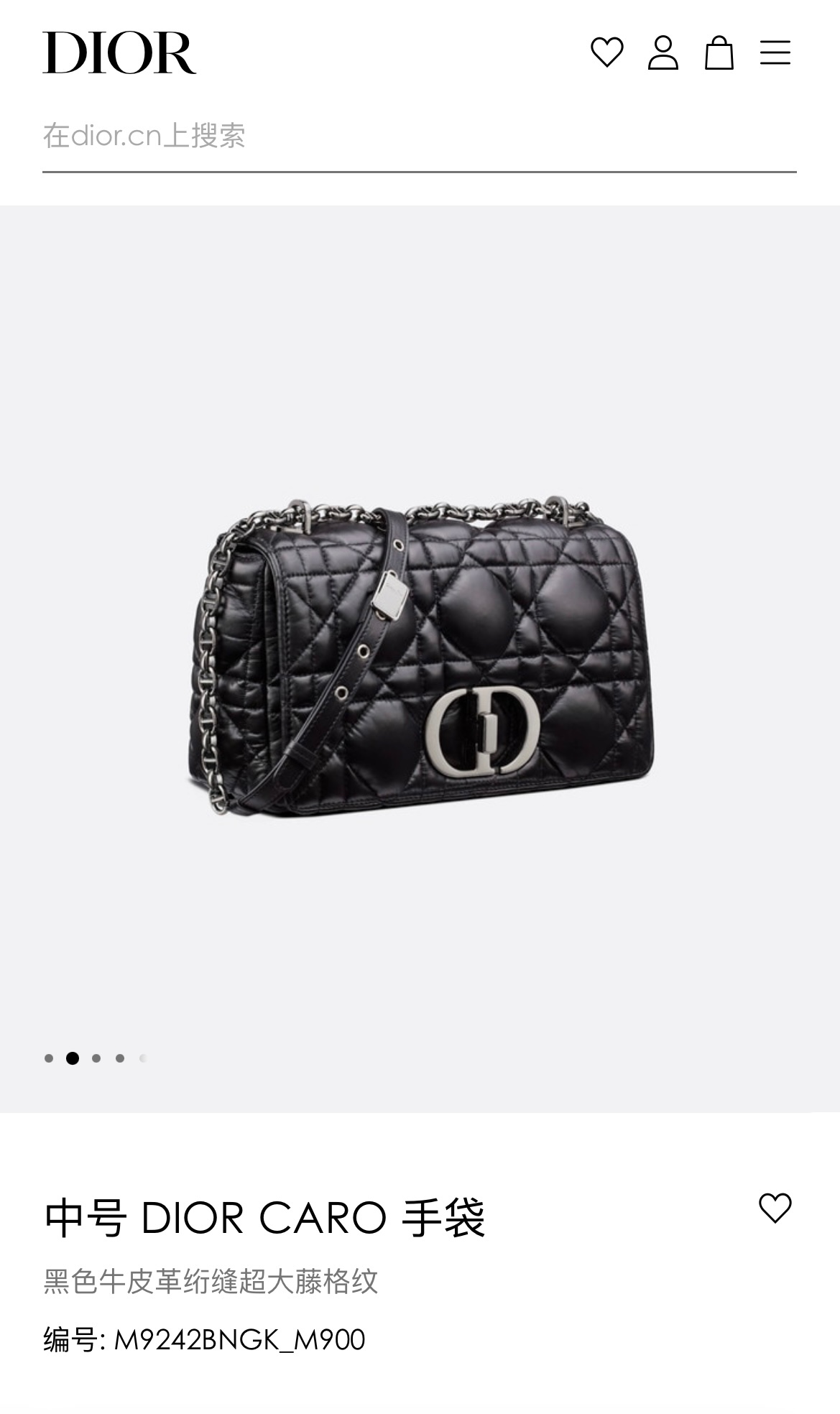Go to Dior homepage via logo

click(119, 52)
